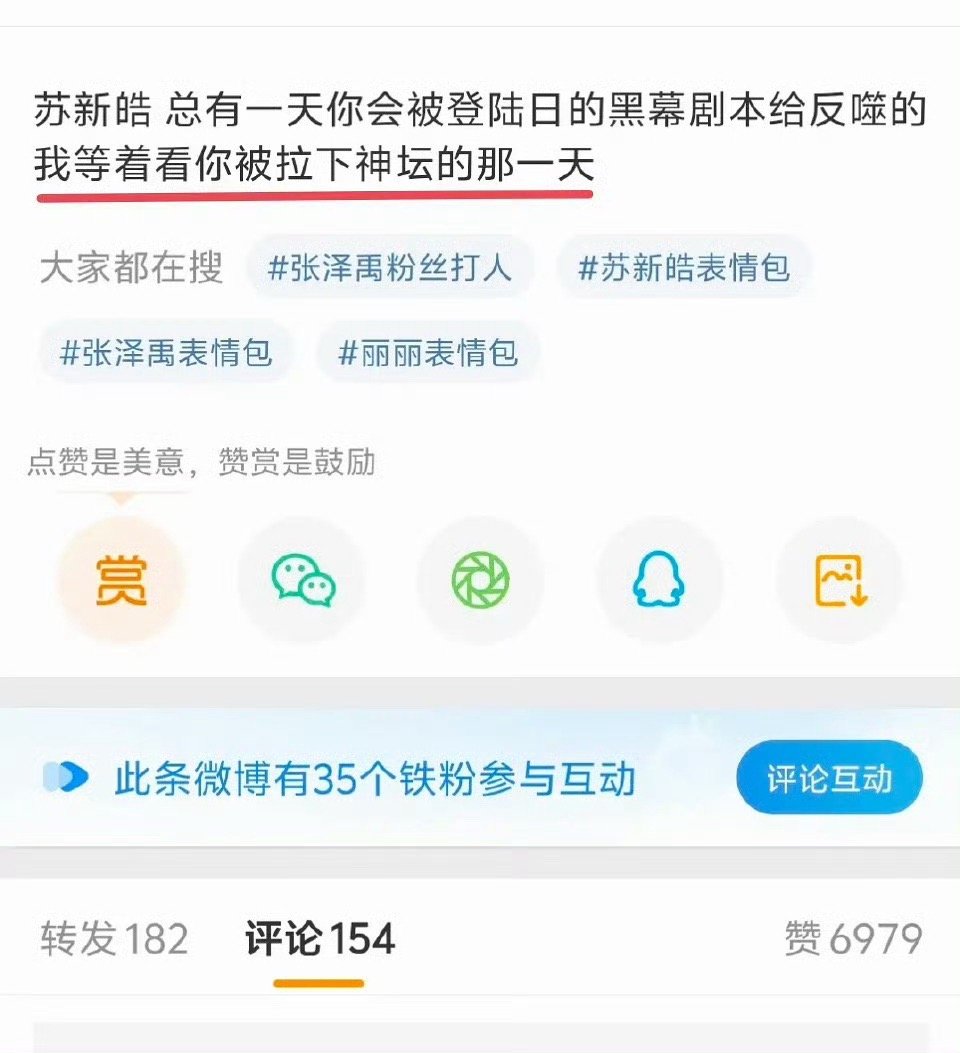Open hashtag 丽丽表情包

tap(427, 352)
